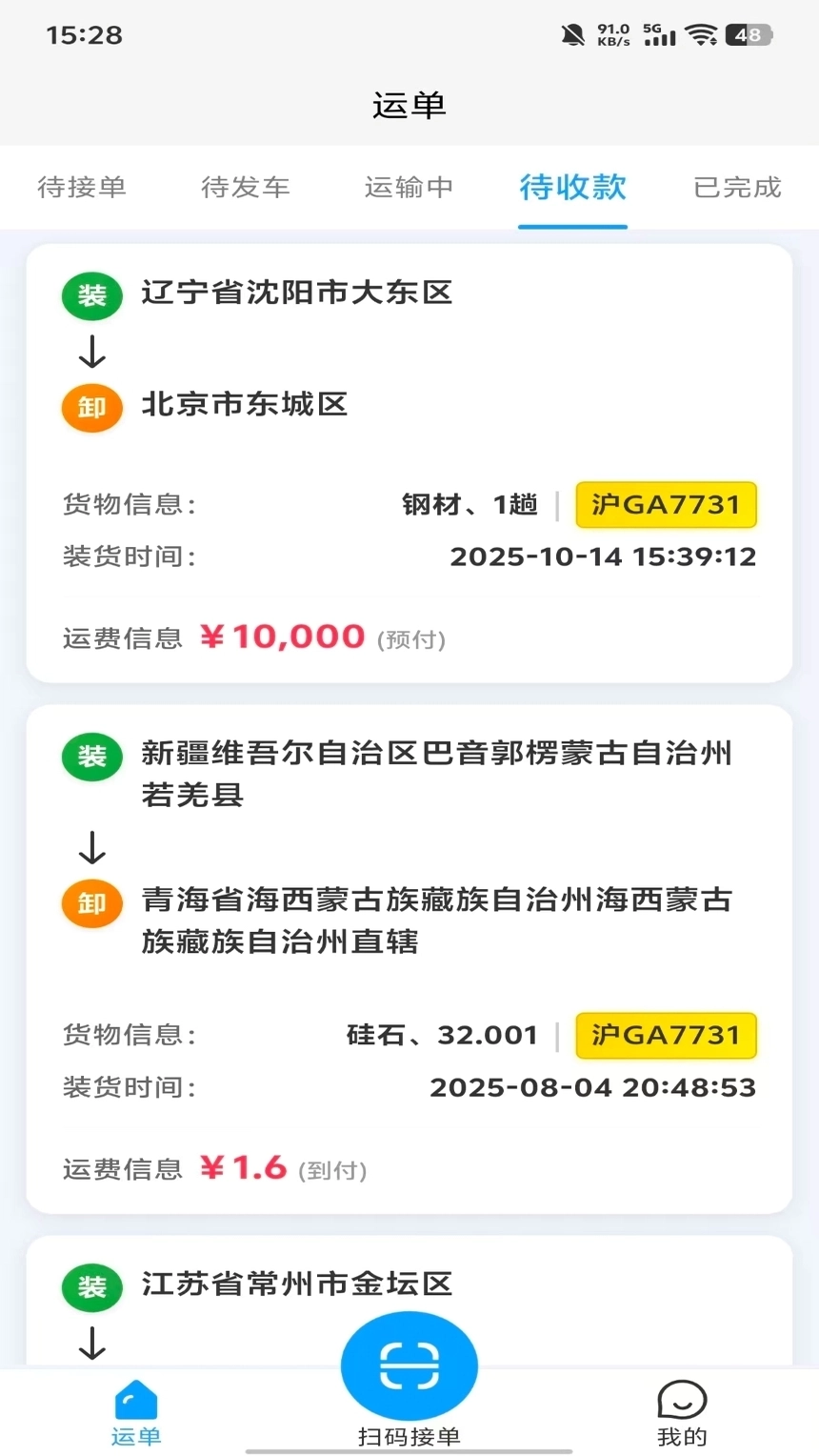This screenshot has width=819, height=1456.
Task: Select the 待接单 pending orders tab
Action: [83, 188]
